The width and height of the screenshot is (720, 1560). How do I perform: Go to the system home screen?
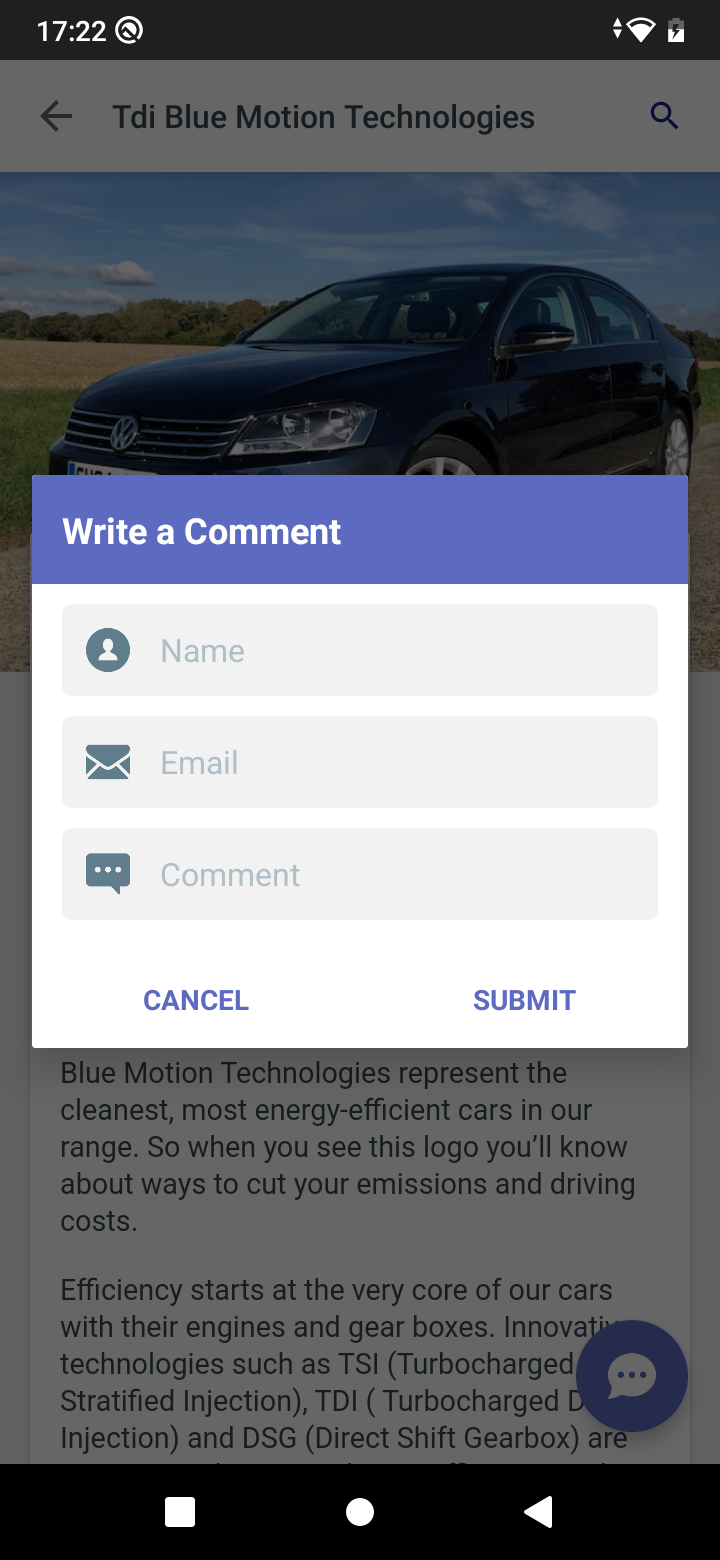coord(360,1512)
